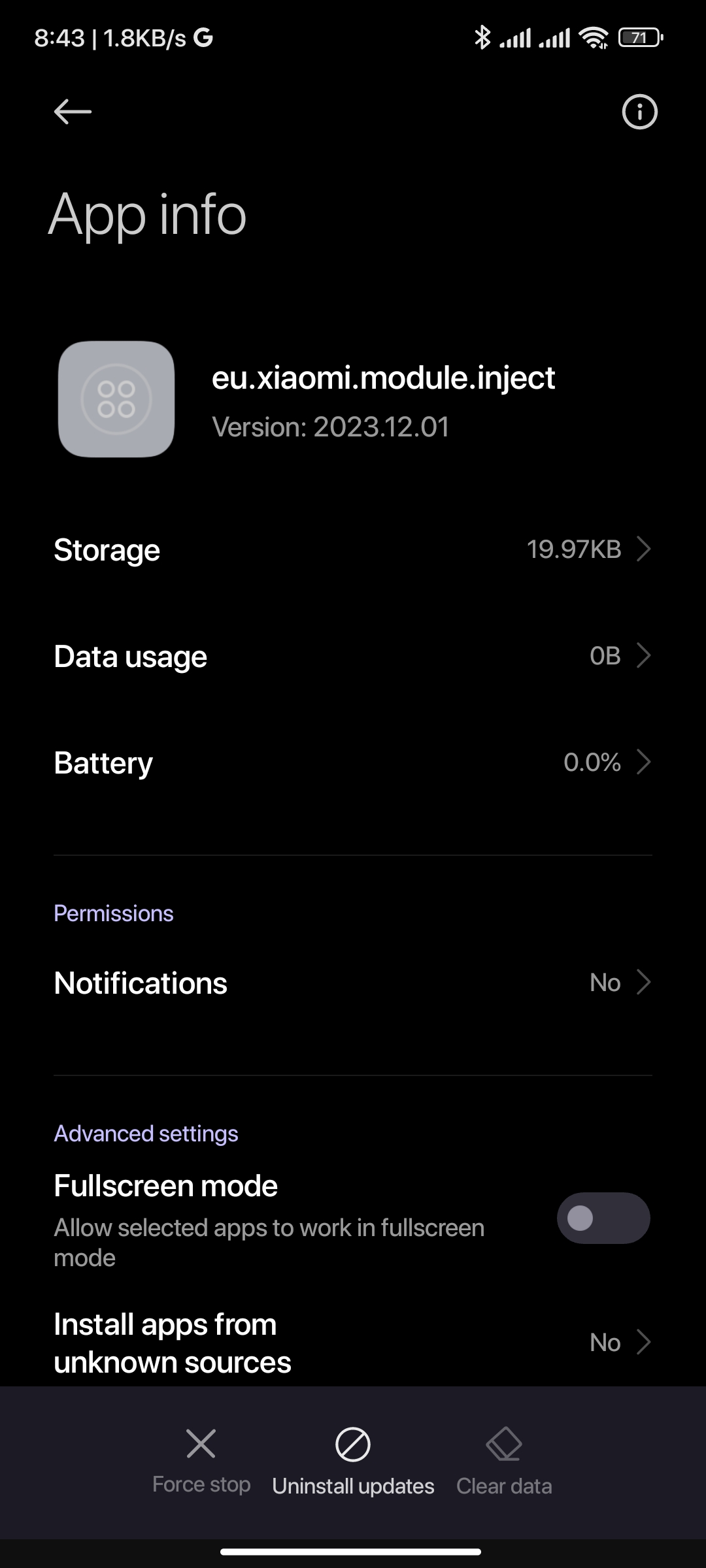View Battery usage for this app
706x1568 pixels.
coord(353,762)
